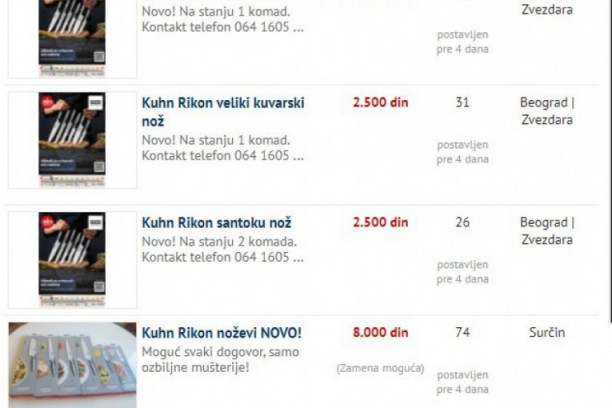This screenshot has width=612, height=408.
Task: Open the Kuhn Rikon noževi NOVO! listing
Action: click(x=221, y=332)
